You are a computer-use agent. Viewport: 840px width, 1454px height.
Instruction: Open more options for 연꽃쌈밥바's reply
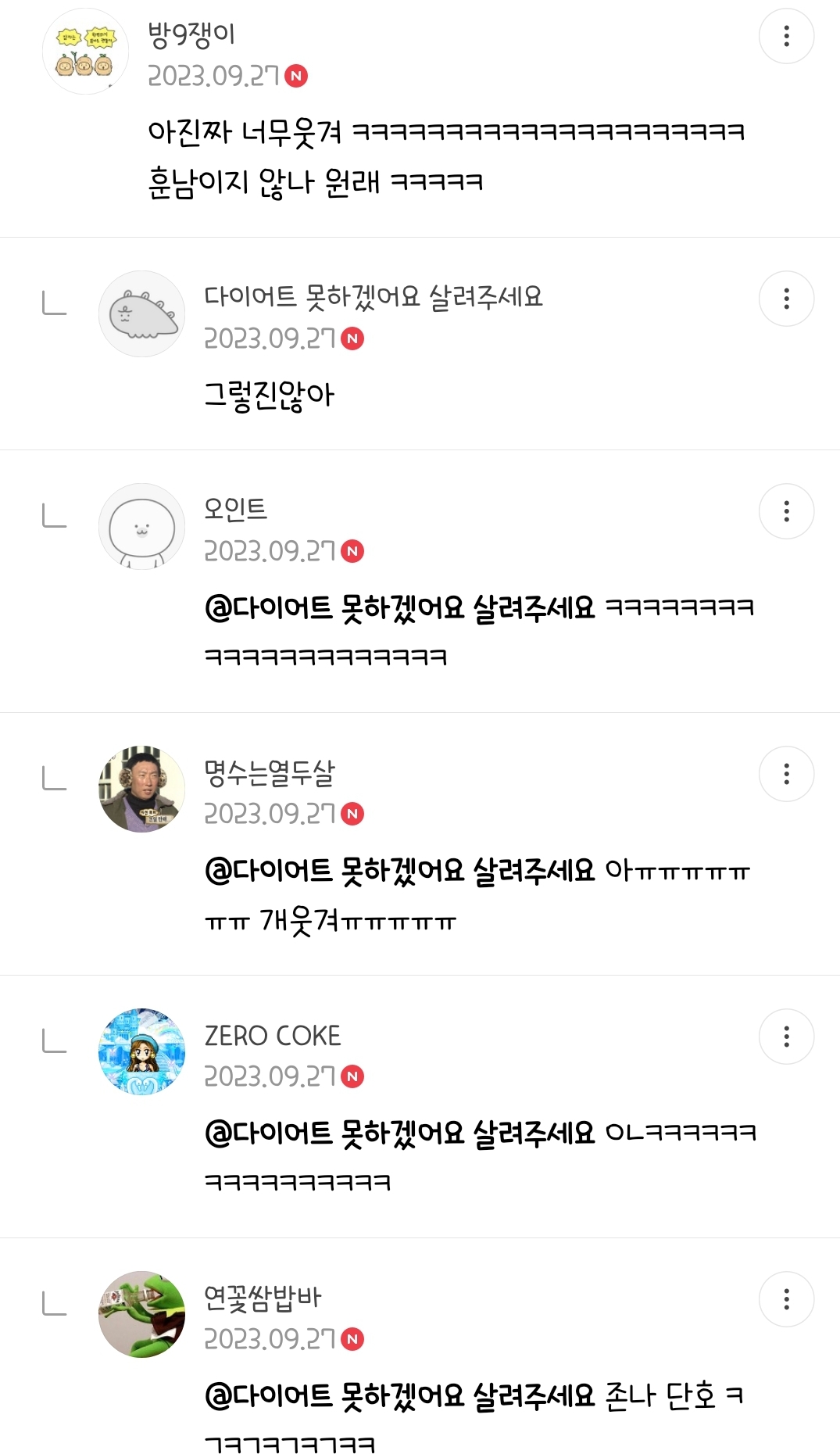786,1299
